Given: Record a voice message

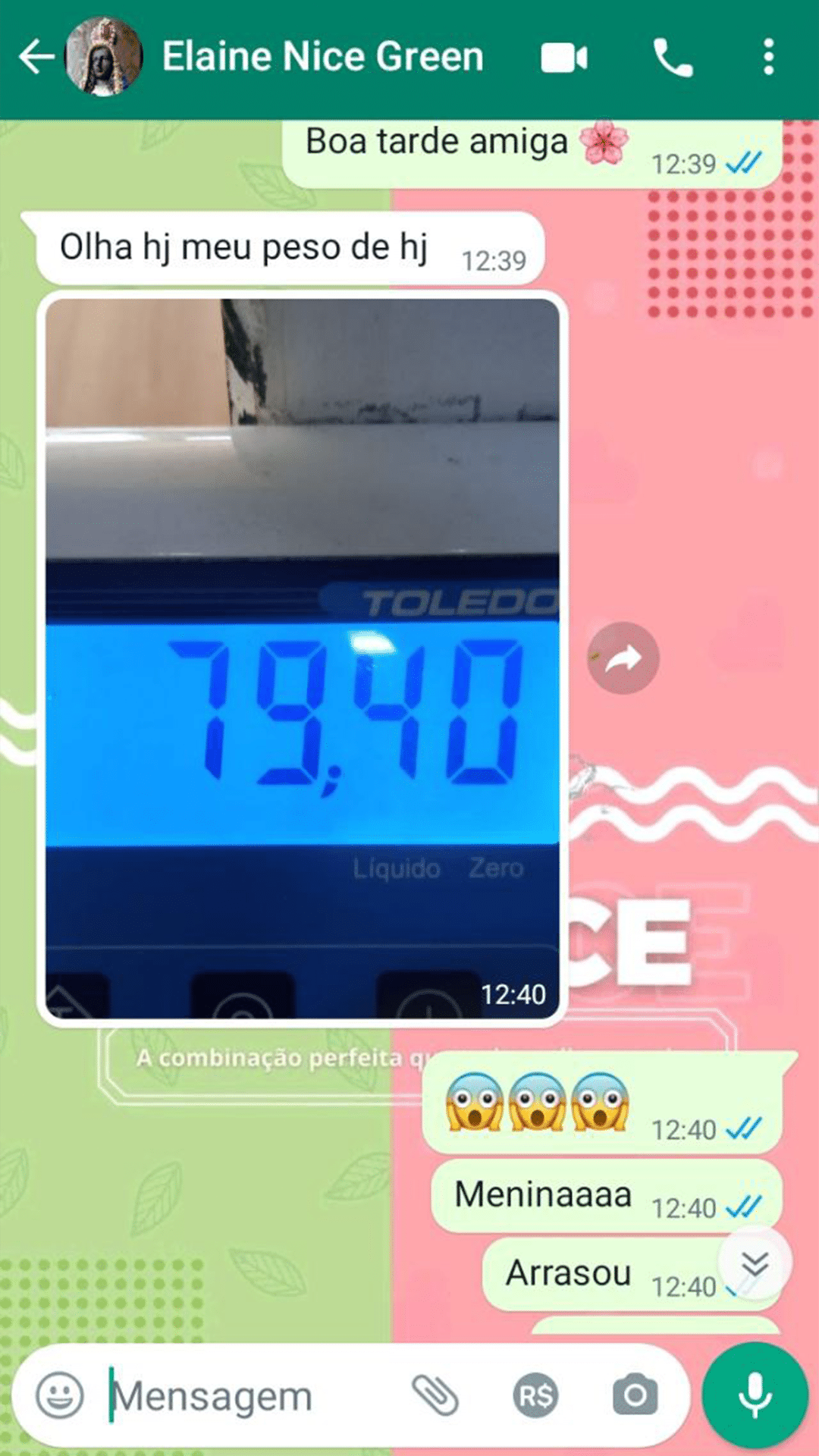Looking at the screenshot, I should tap(755, 1395).
